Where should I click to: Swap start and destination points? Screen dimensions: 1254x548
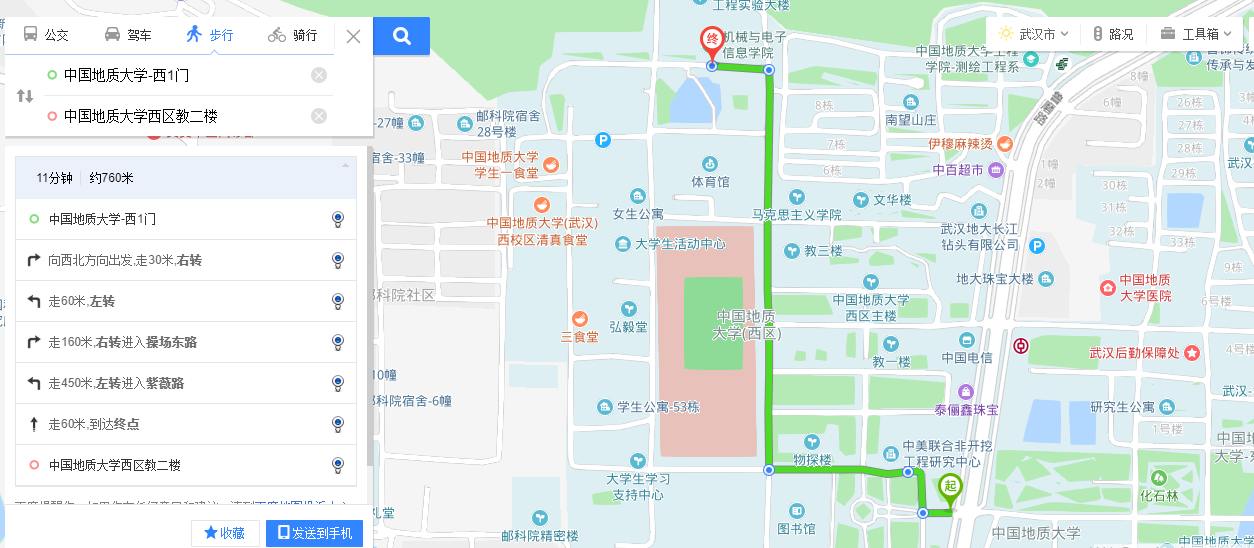25,96
